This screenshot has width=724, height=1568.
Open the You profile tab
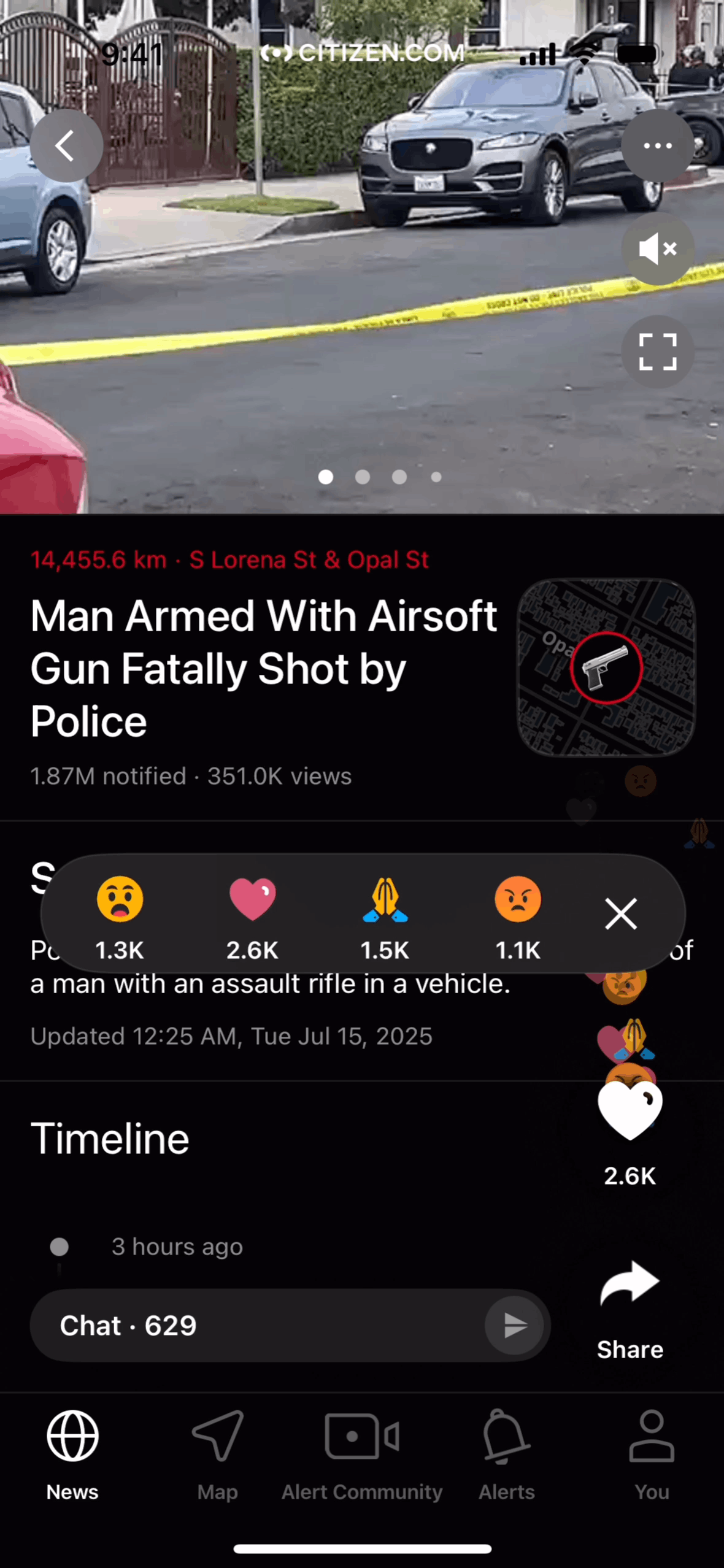pos(652,1454)
